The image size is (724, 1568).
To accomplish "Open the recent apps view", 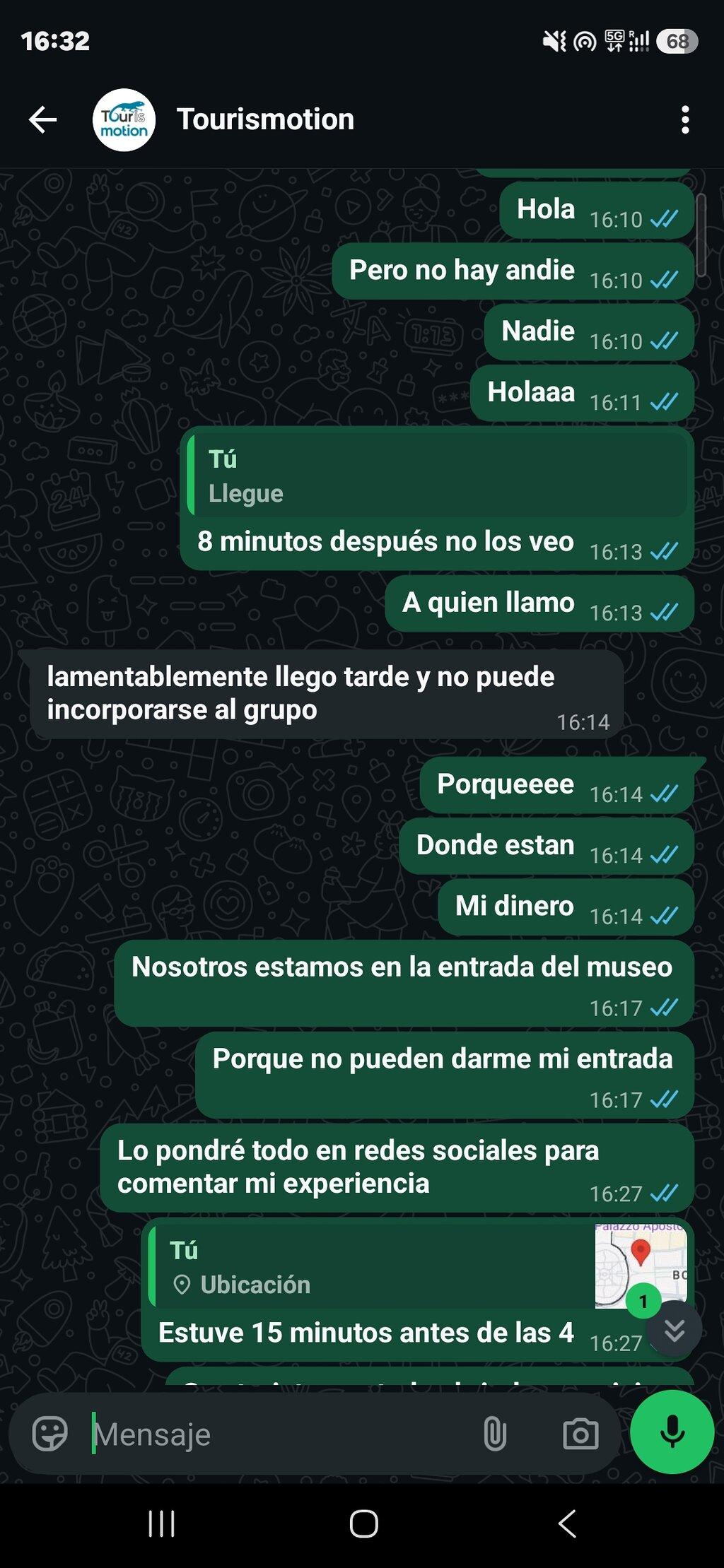I will [161, 1523].
